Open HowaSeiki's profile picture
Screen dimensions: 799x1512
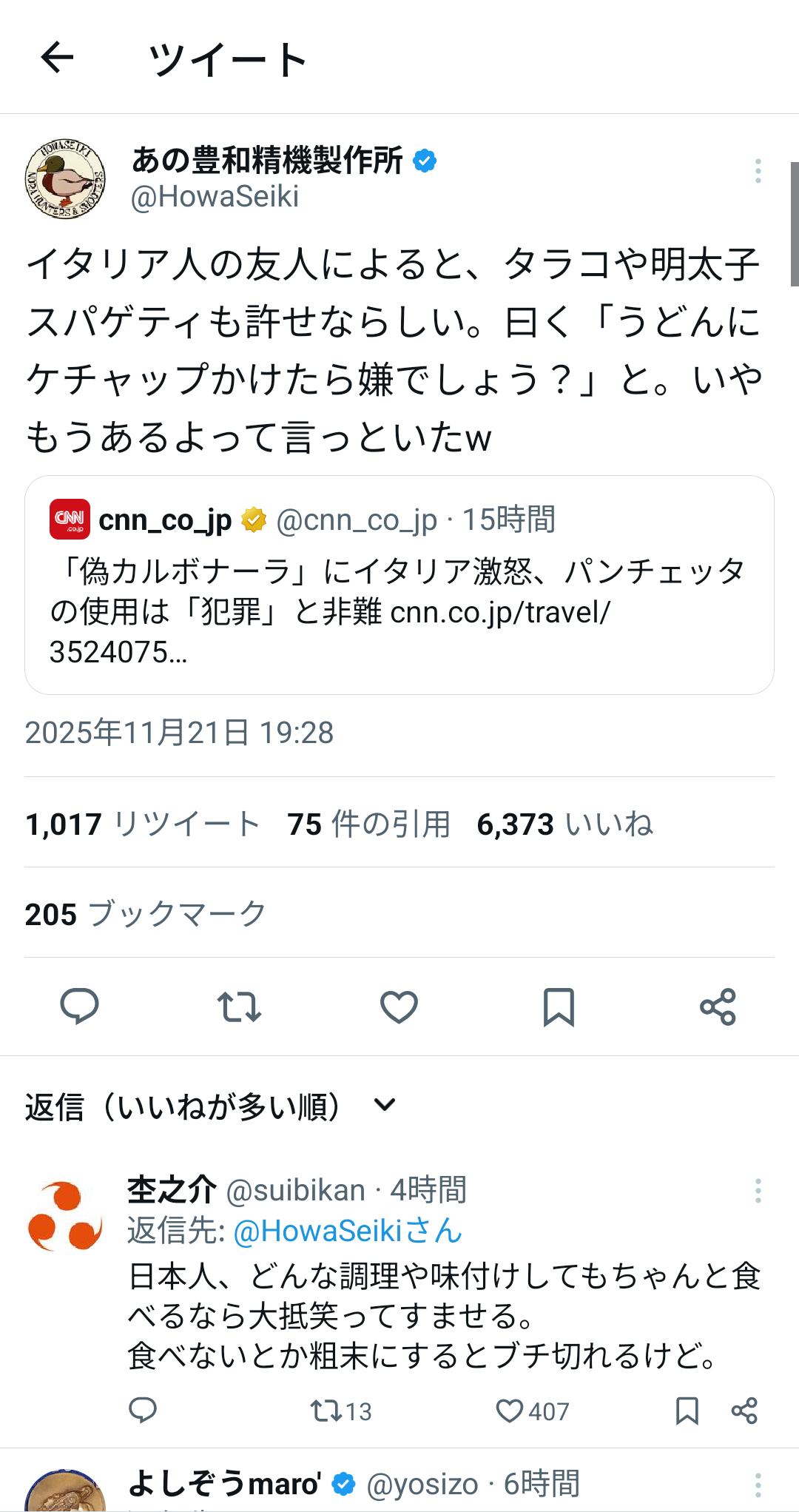65,178
